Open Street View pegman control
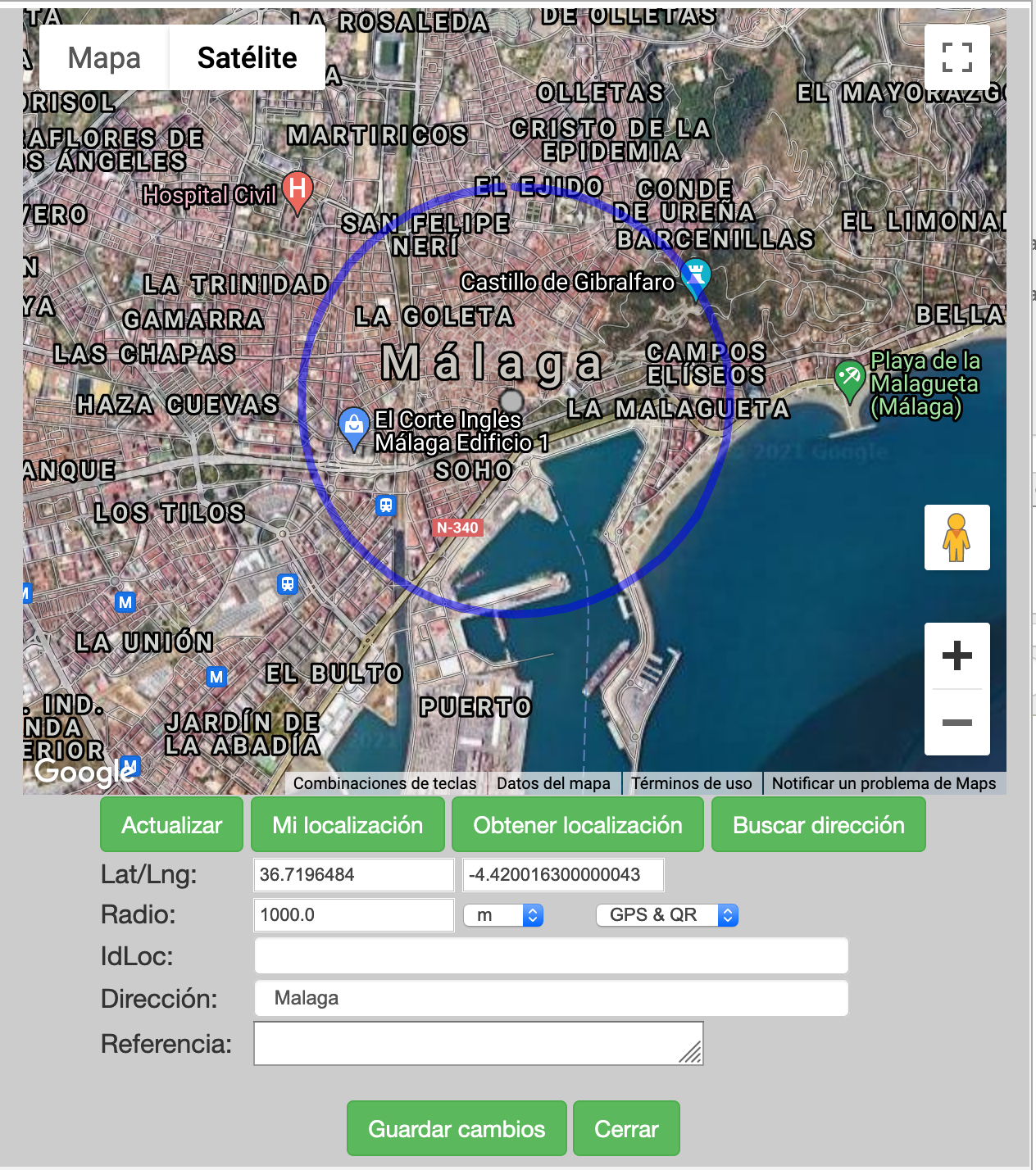Viewport: 1036px width, 1170px height. pyautogui.click(x=957, y=537)
